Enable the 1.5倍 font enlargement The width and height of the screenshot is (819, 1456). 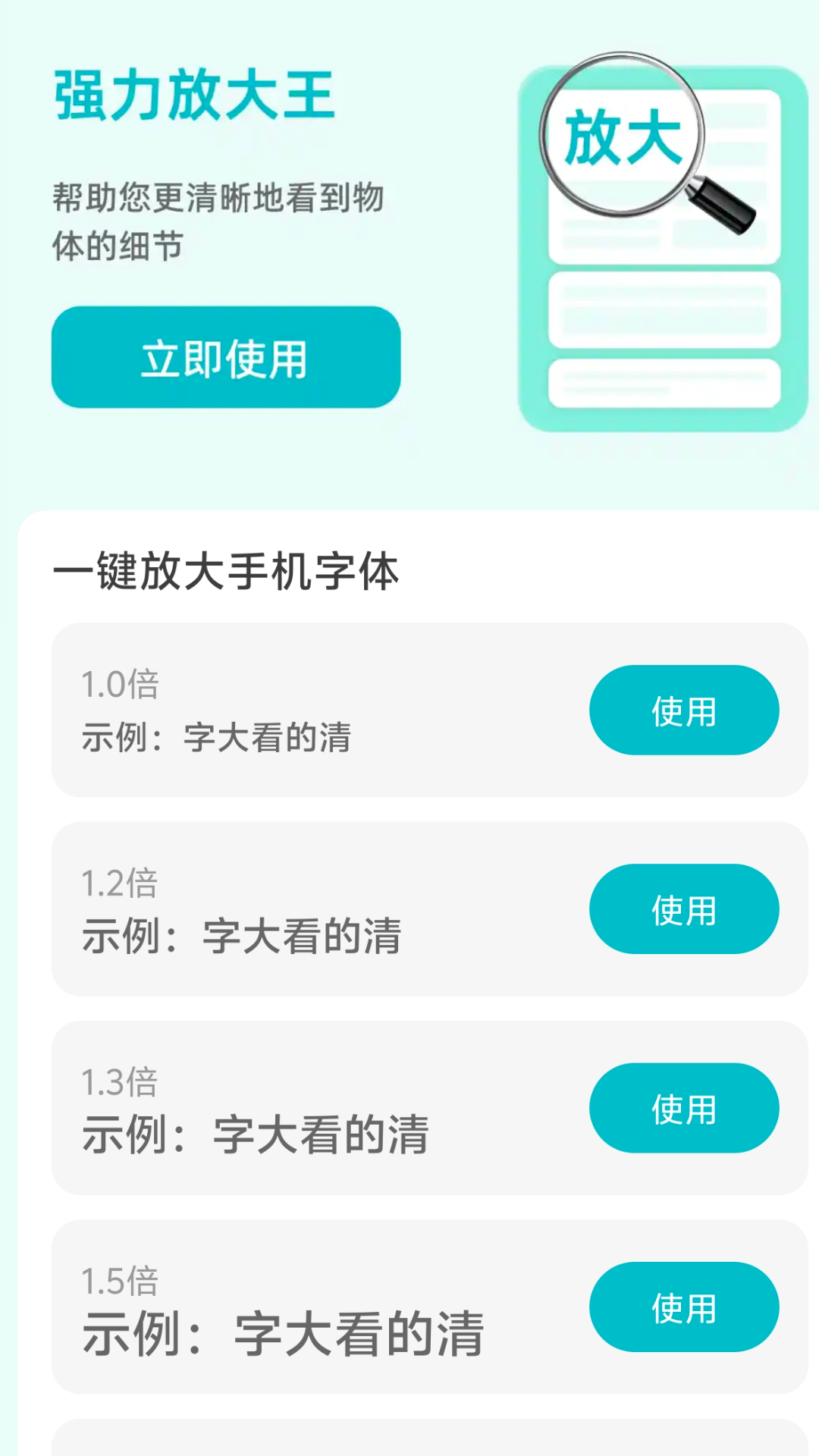[x=684, y=1307]
